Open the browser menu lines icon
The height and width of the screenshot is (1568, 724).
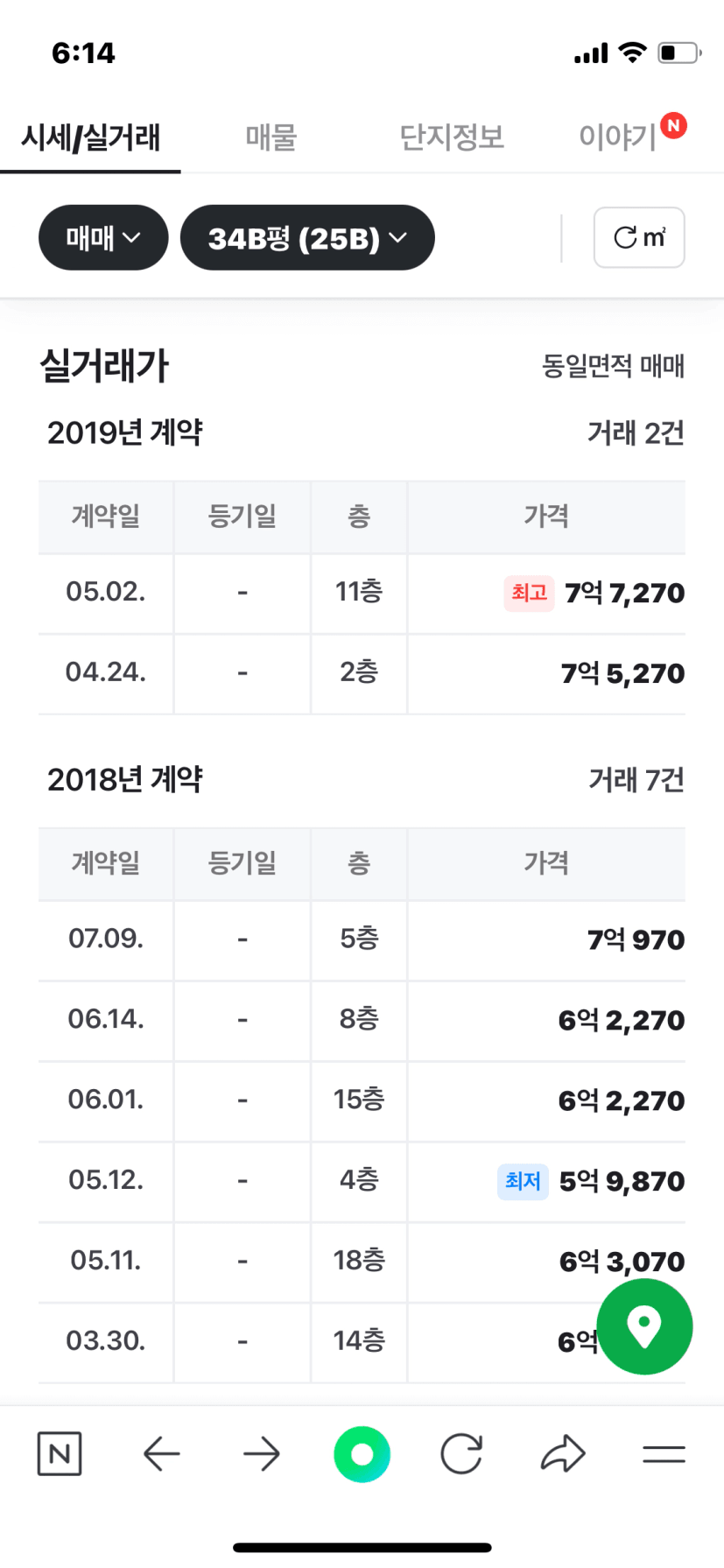click(x=664, y=1454)
